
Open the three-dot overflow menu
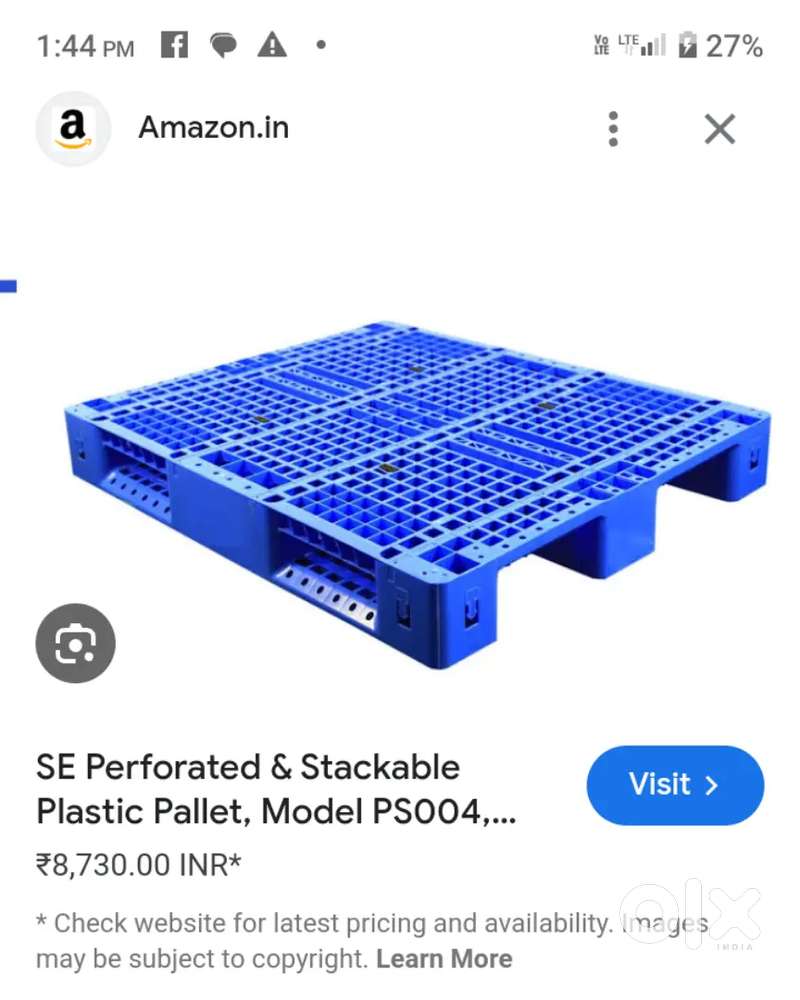(613, 129)
